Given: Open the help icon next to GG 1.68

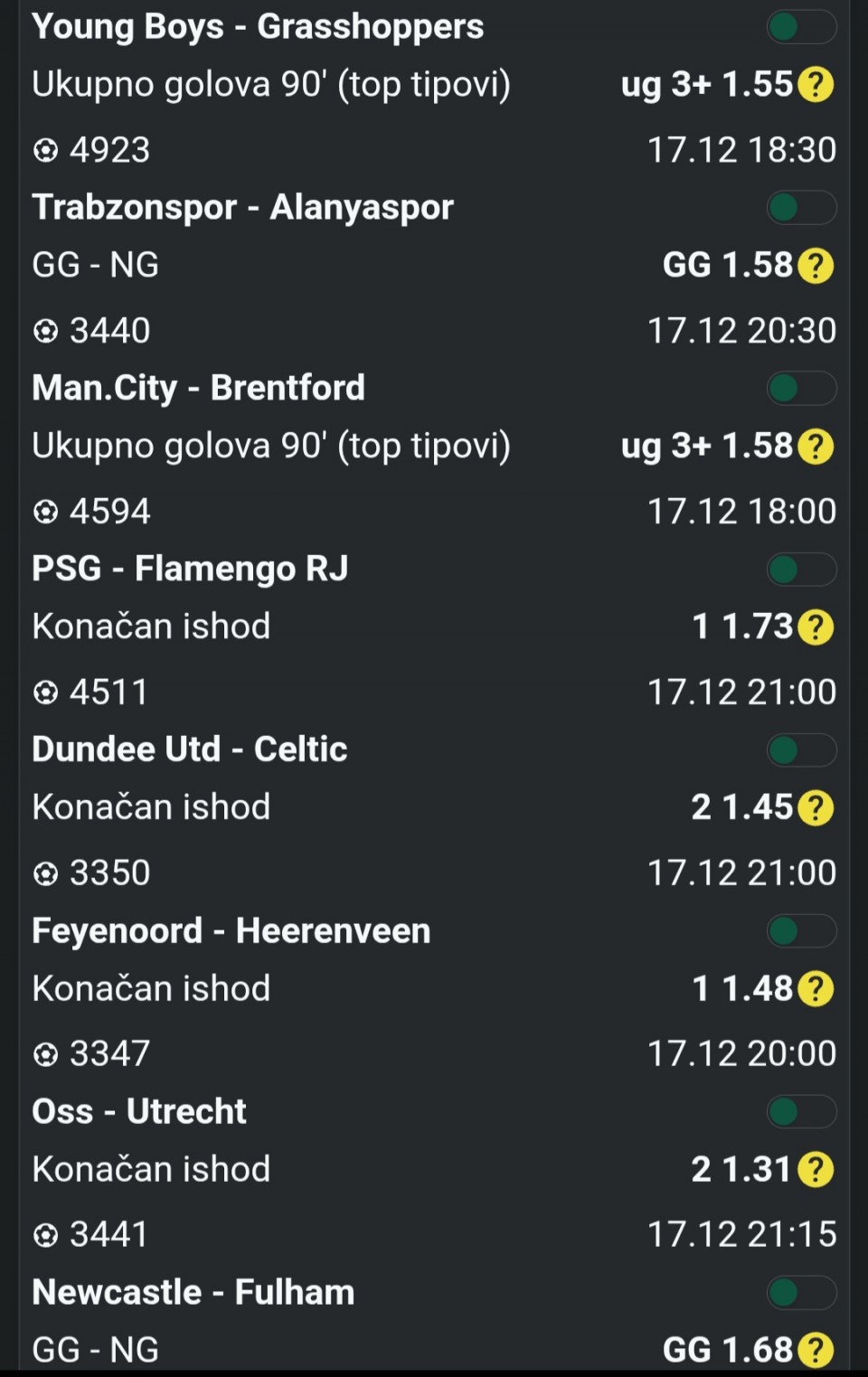Looking at the screenshot, I should (x=816, y=1351).
